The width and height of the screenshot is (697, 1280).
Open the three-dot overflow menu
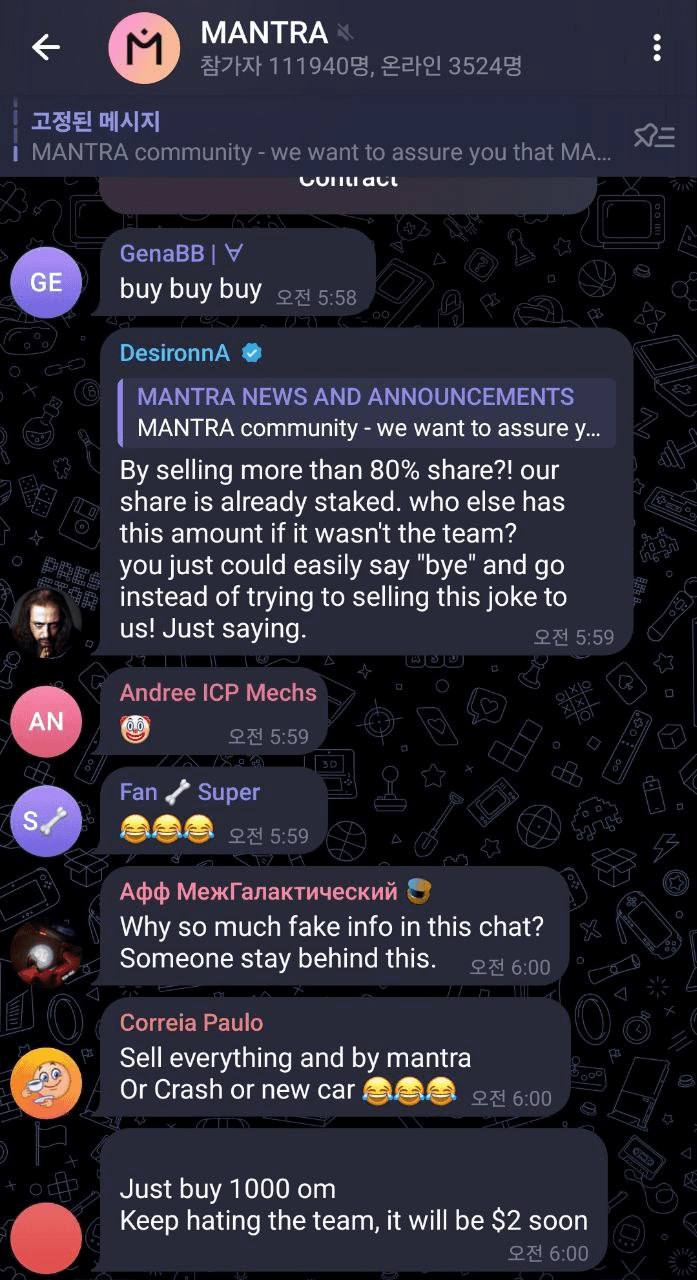pos(656,47)
